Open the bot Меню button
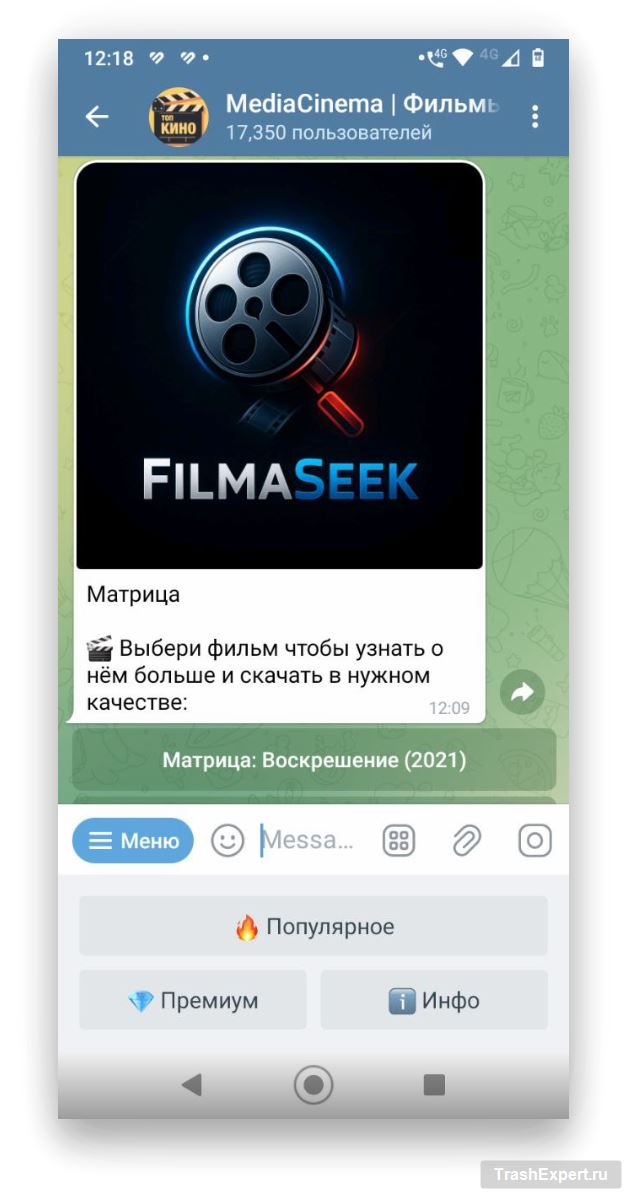 (x=133, y=841)
